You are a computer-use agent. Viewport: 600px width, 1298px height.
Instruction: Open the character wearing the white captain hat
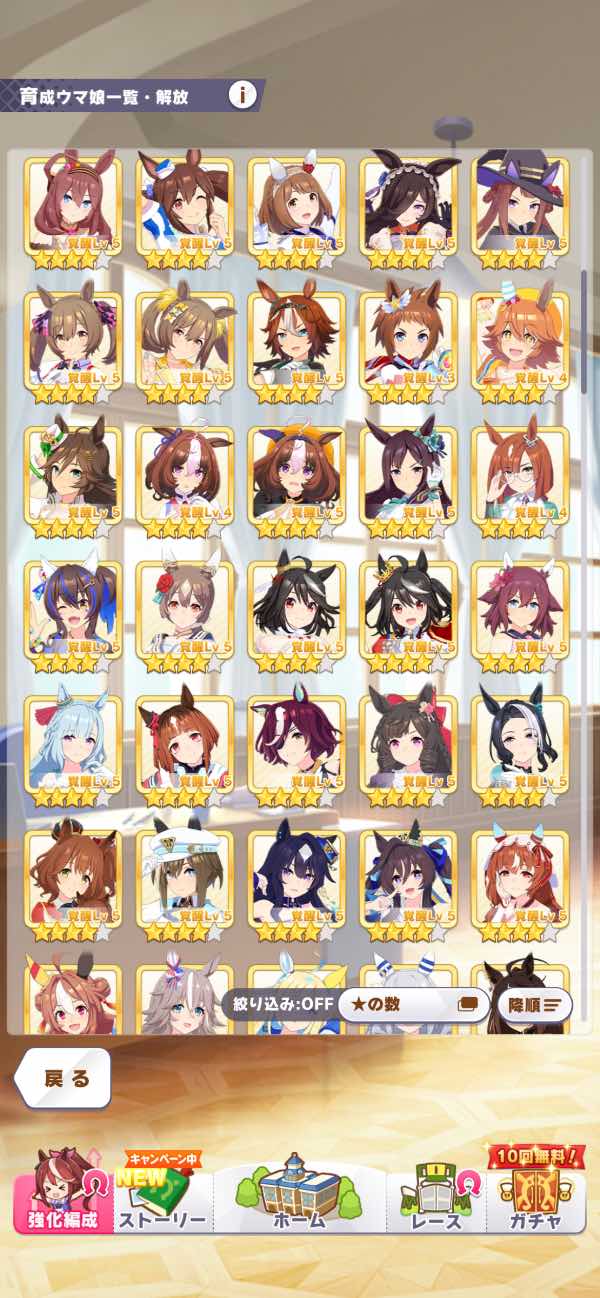pos(185,880)
